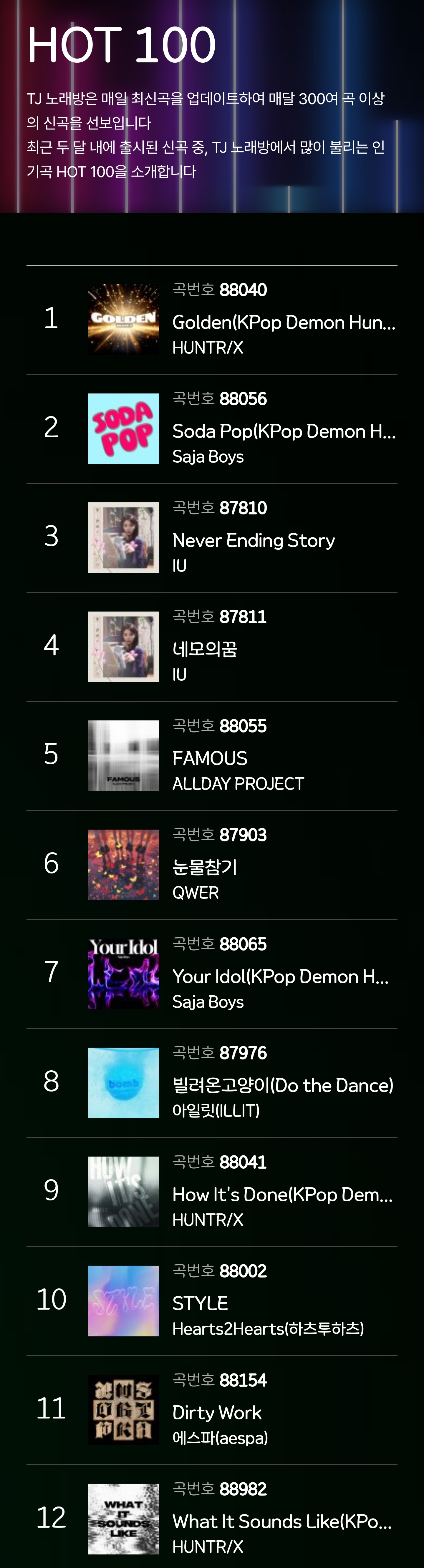Tap the 네모의꿈 song entry
This screenshot has height=1568, width=424.
[x=205, y=649]
